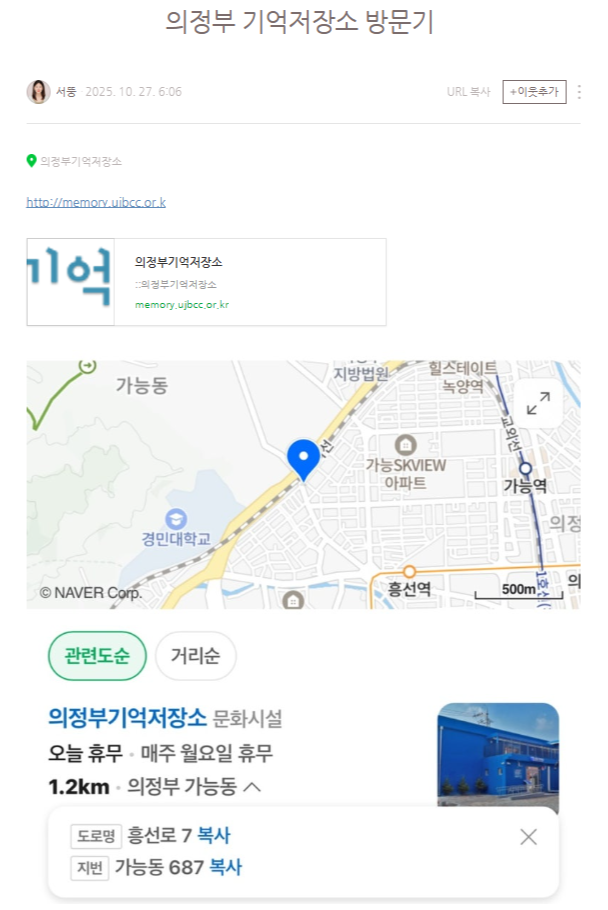The width and height of the screenshot is (608, 910).
Task: Open the author 서뚱's profile picture
Action: coord(38,92)
